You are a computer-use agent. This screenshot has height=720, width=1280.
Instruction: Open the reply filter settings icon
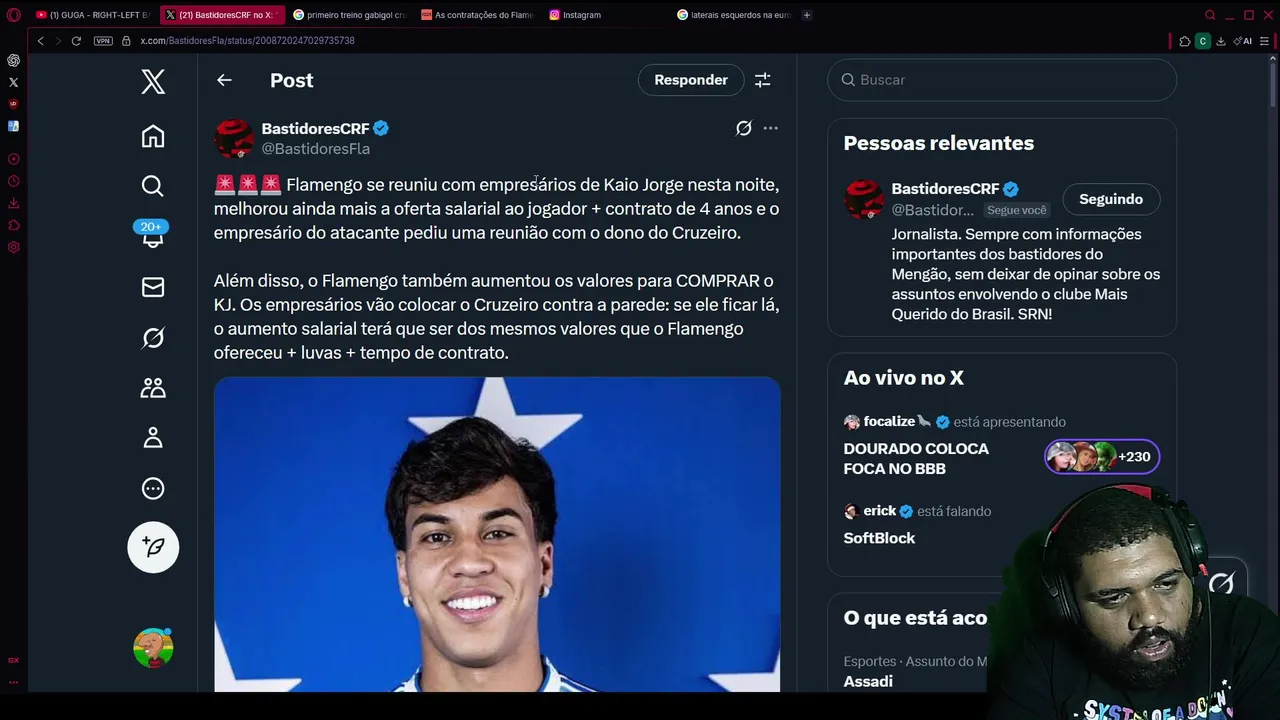click(762, 80)
